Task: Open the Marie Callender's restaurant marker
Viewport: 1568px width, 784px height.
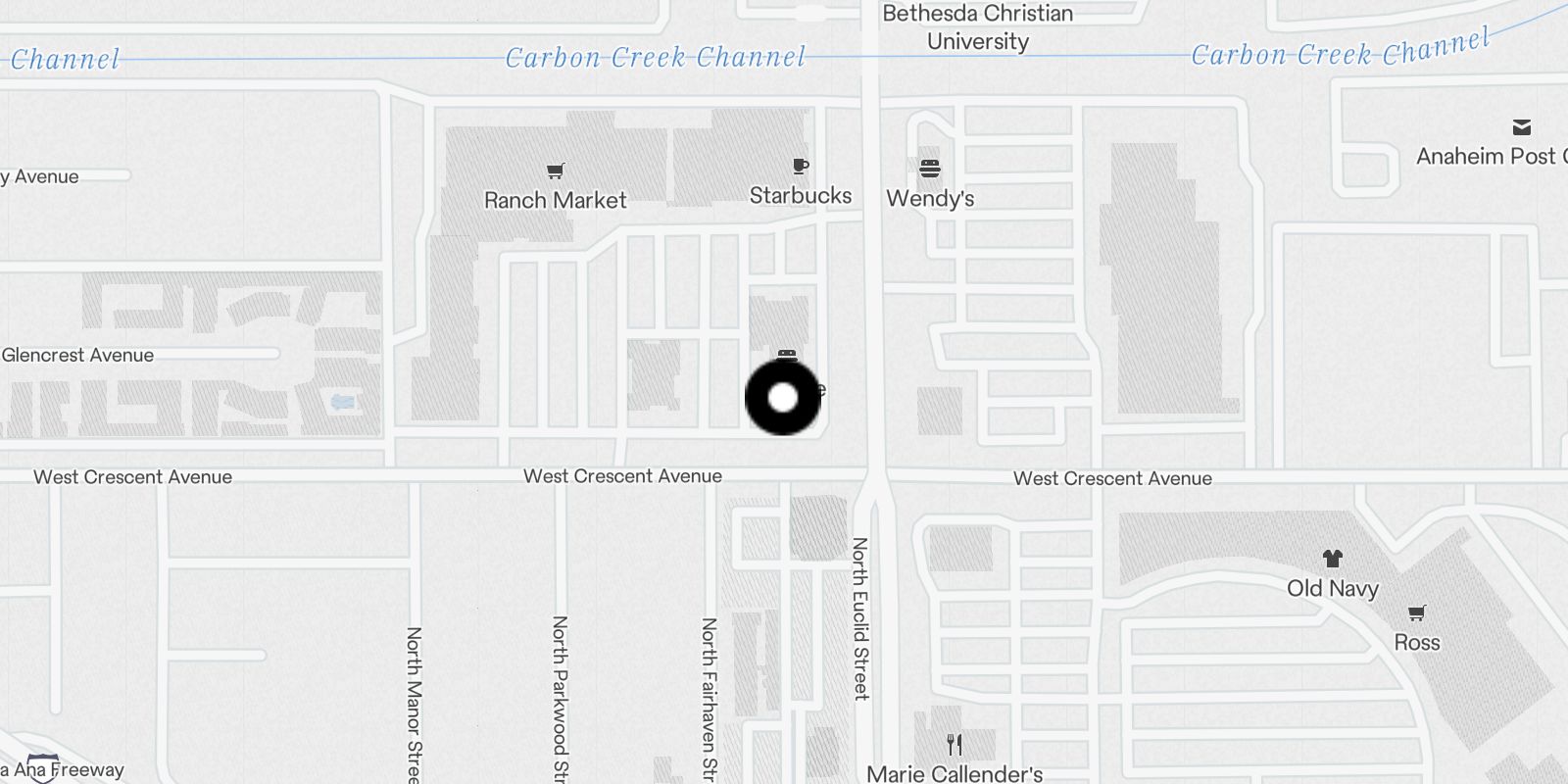Action: [955, 745]
